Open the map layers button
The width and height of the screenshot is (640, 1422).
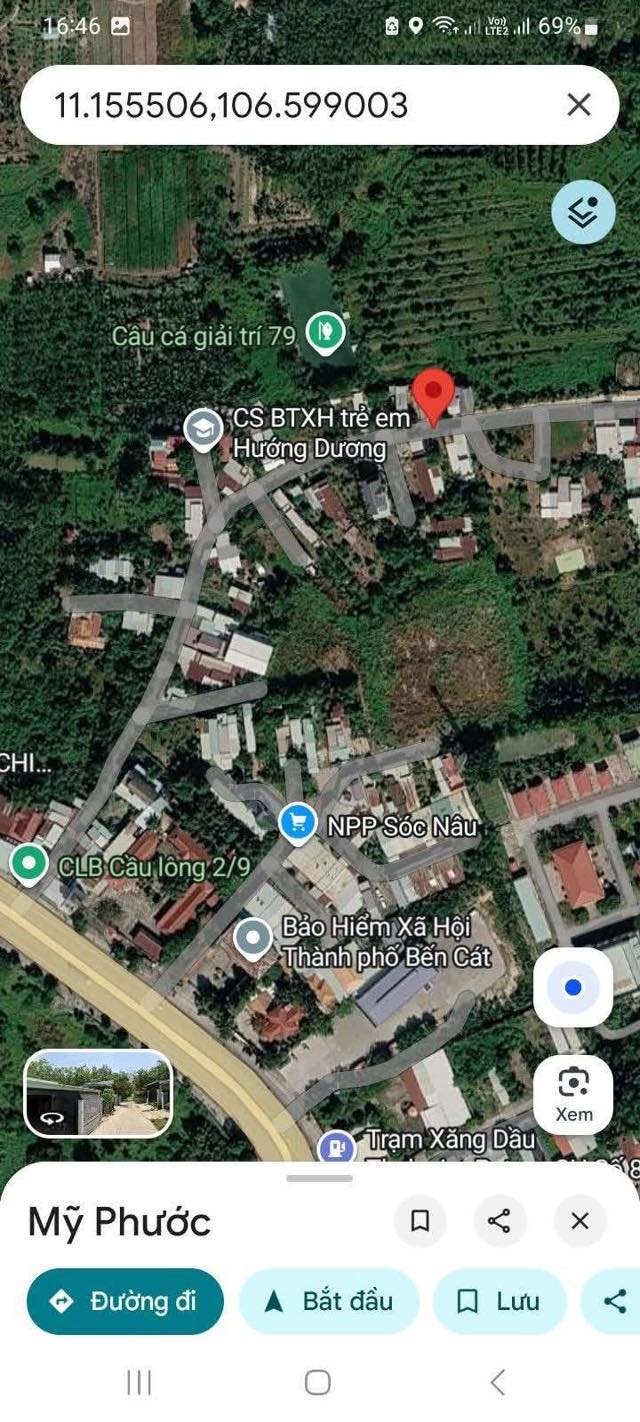(x=584, y=212)
